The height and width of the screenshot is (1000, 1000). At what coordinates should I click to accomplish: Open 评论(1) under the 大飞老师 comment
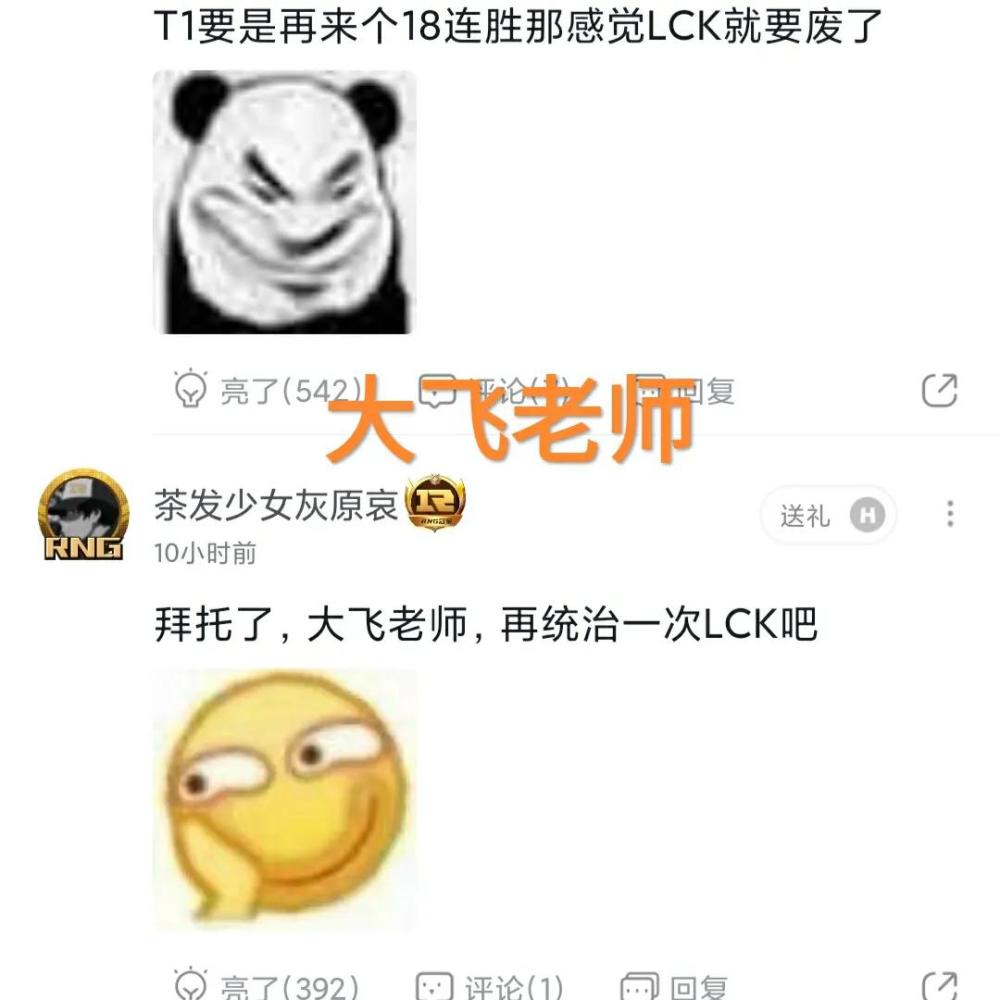click(x=490, y=987)
